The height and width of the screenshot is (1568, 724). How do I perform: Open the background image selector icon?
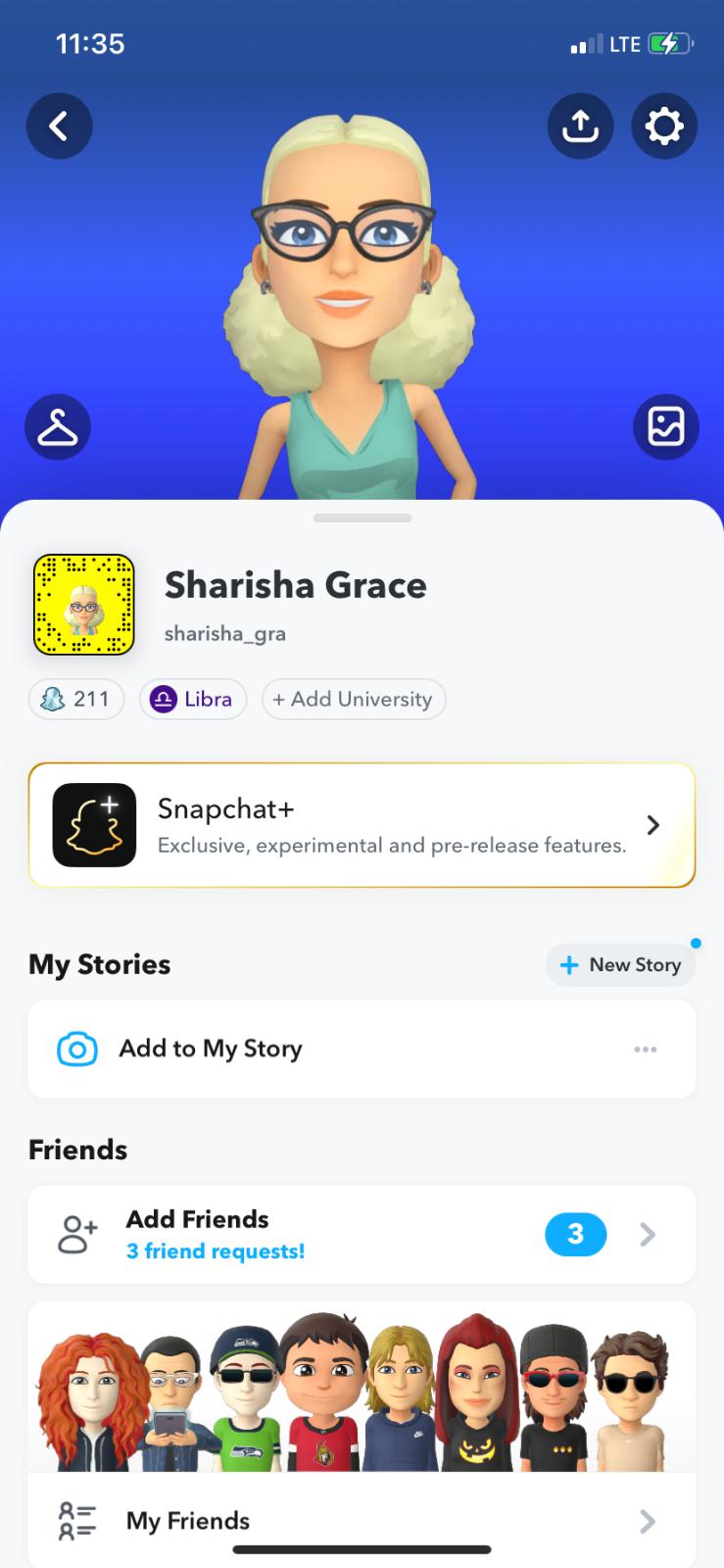coord(666,427)
